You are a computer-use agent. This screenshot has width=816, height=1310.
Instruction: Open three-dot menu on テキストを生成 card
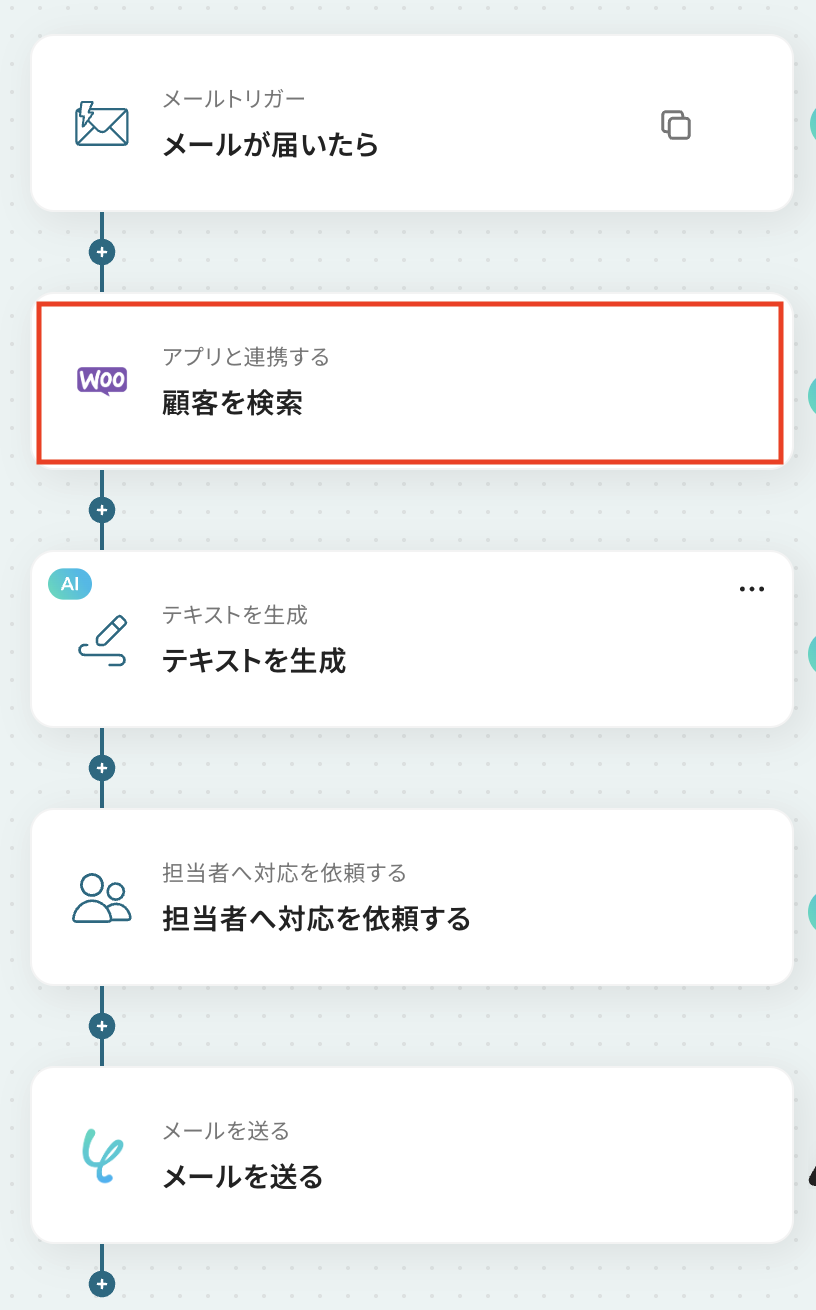click(752, 589)
